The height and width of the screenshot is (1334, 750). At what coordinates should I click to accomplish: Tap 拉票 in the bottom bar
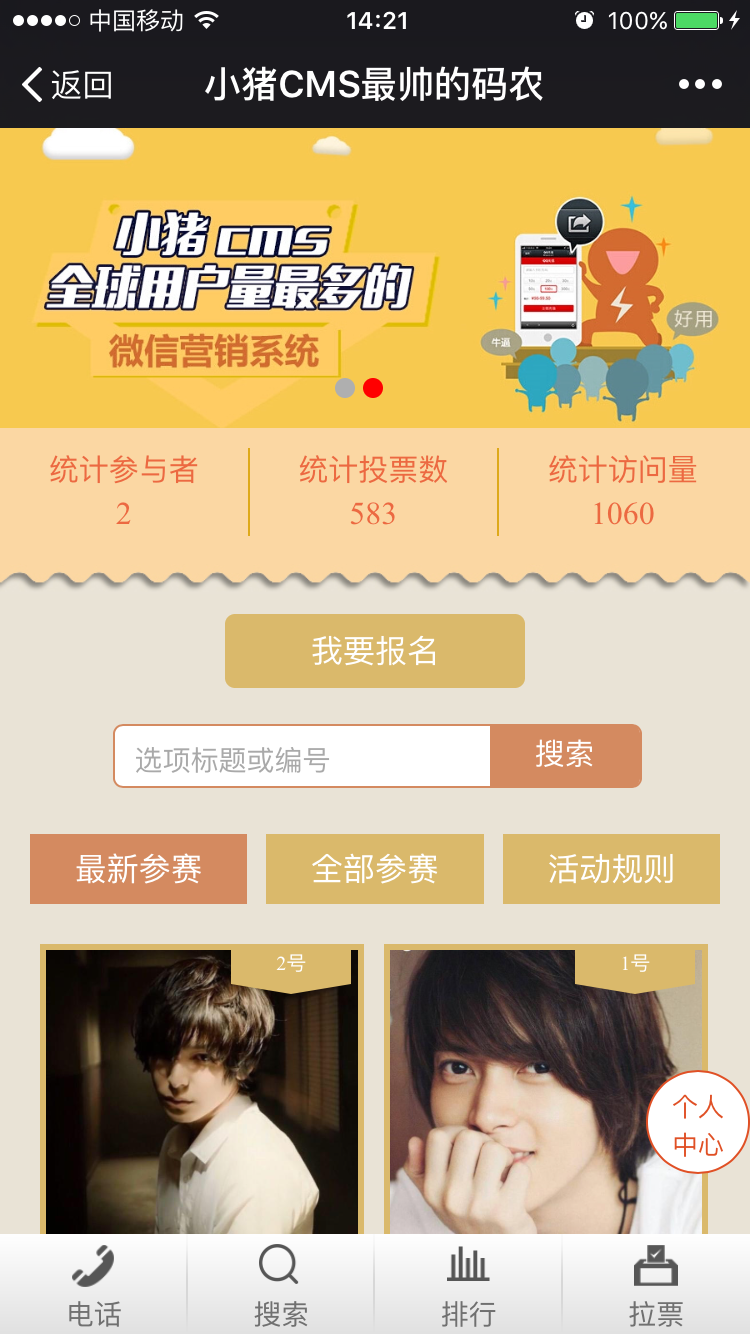656,1285
